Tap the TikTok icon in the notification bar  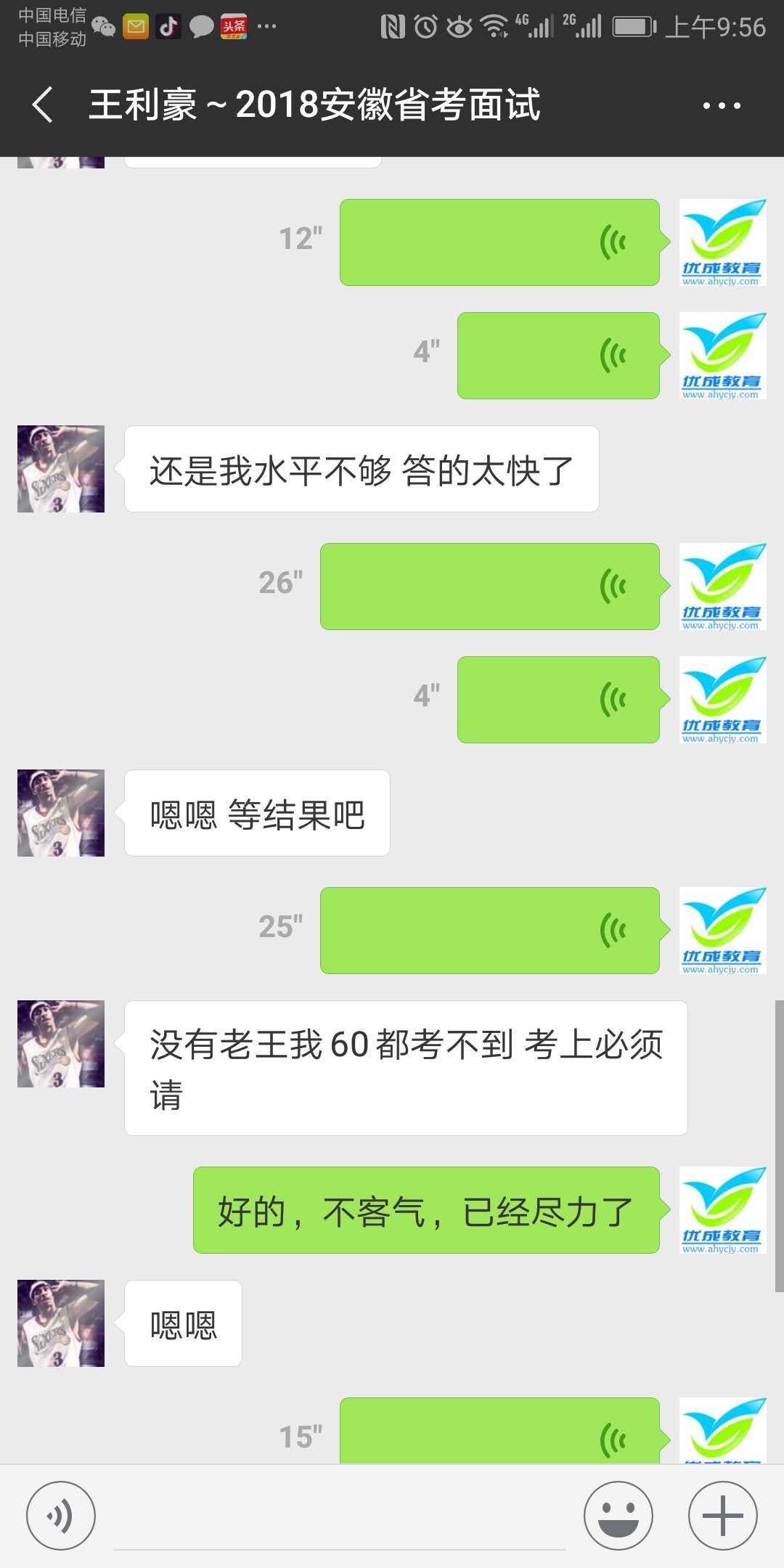click(x=169, y=24)
